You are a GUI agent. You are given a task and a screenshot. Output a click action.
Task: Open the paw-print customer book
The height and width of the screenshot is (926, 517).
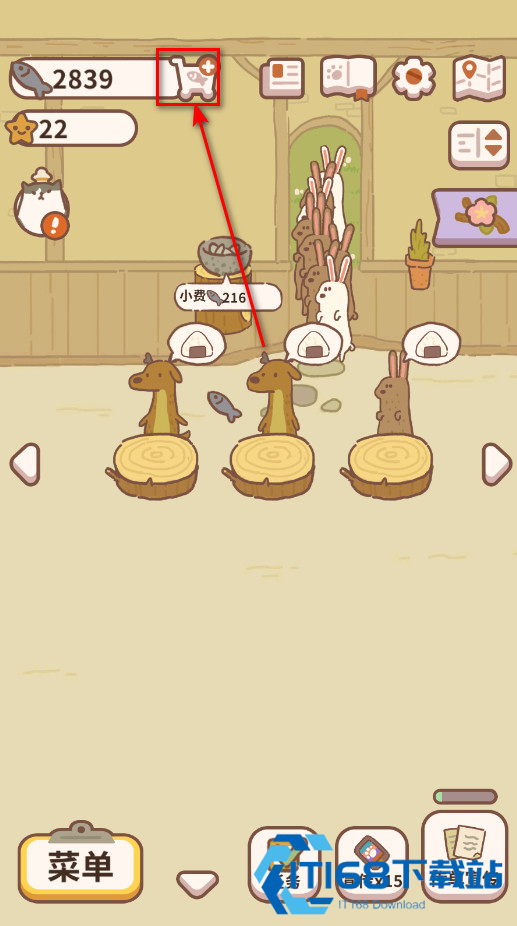pos(349,78)
